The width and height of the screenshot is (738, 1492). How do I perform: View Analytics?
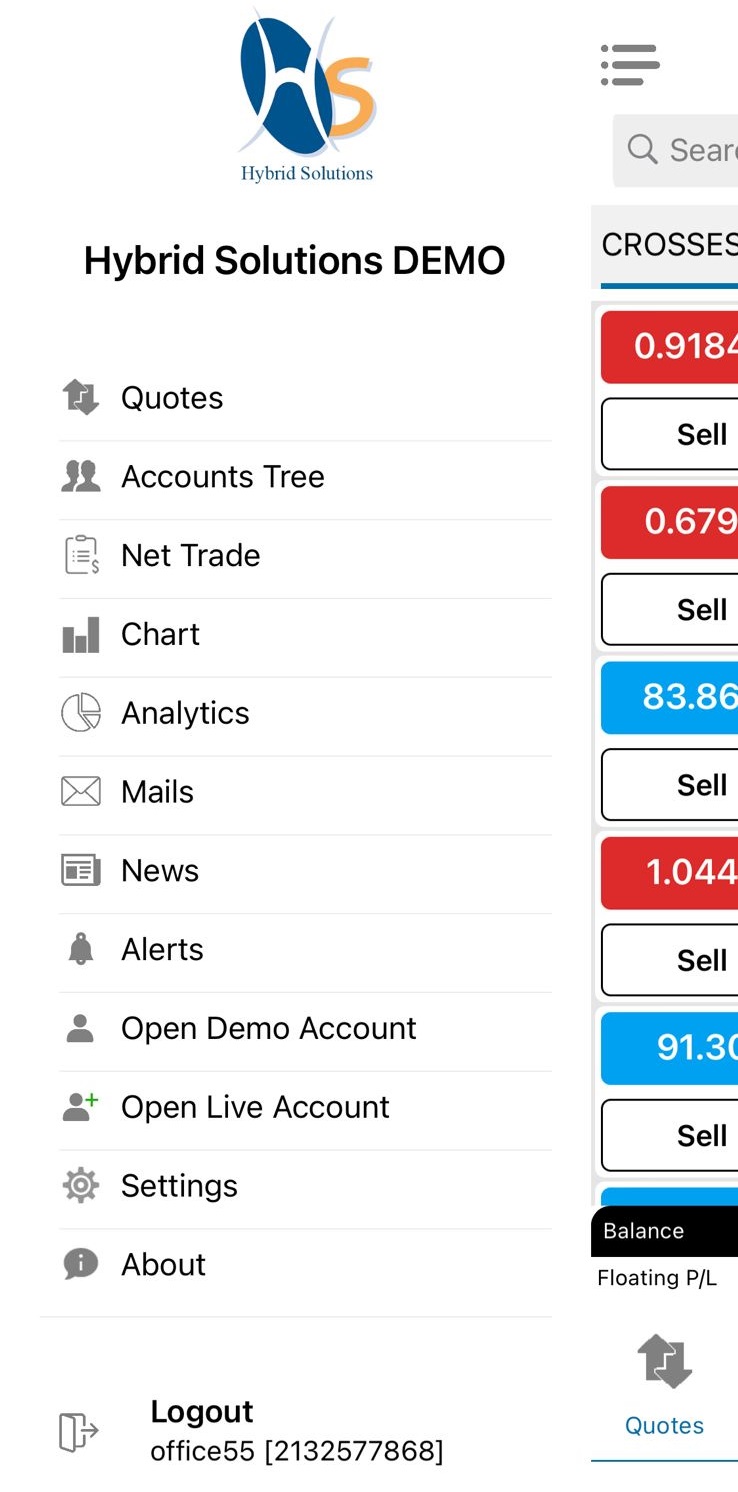[305, 714]
